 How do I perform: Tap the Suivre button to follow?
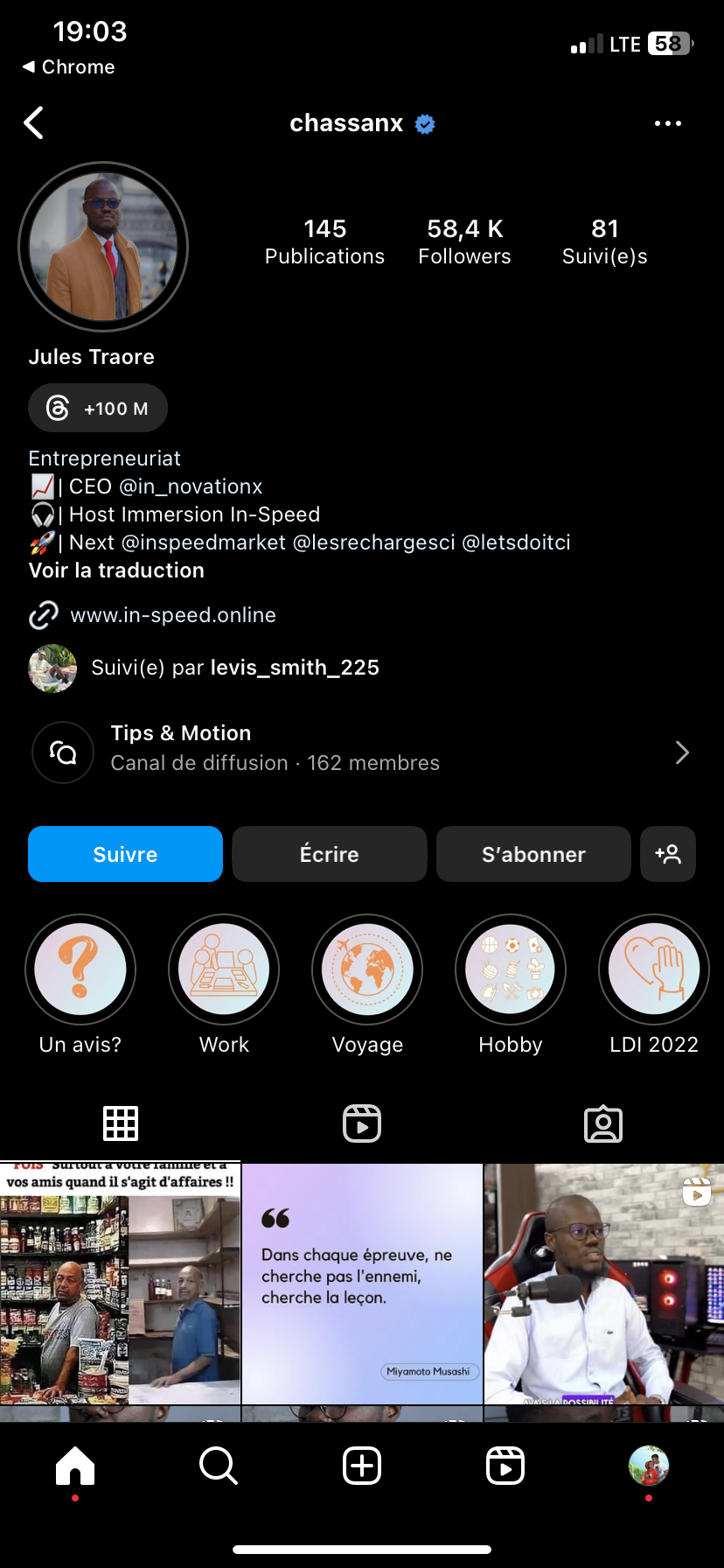[125, 854]
